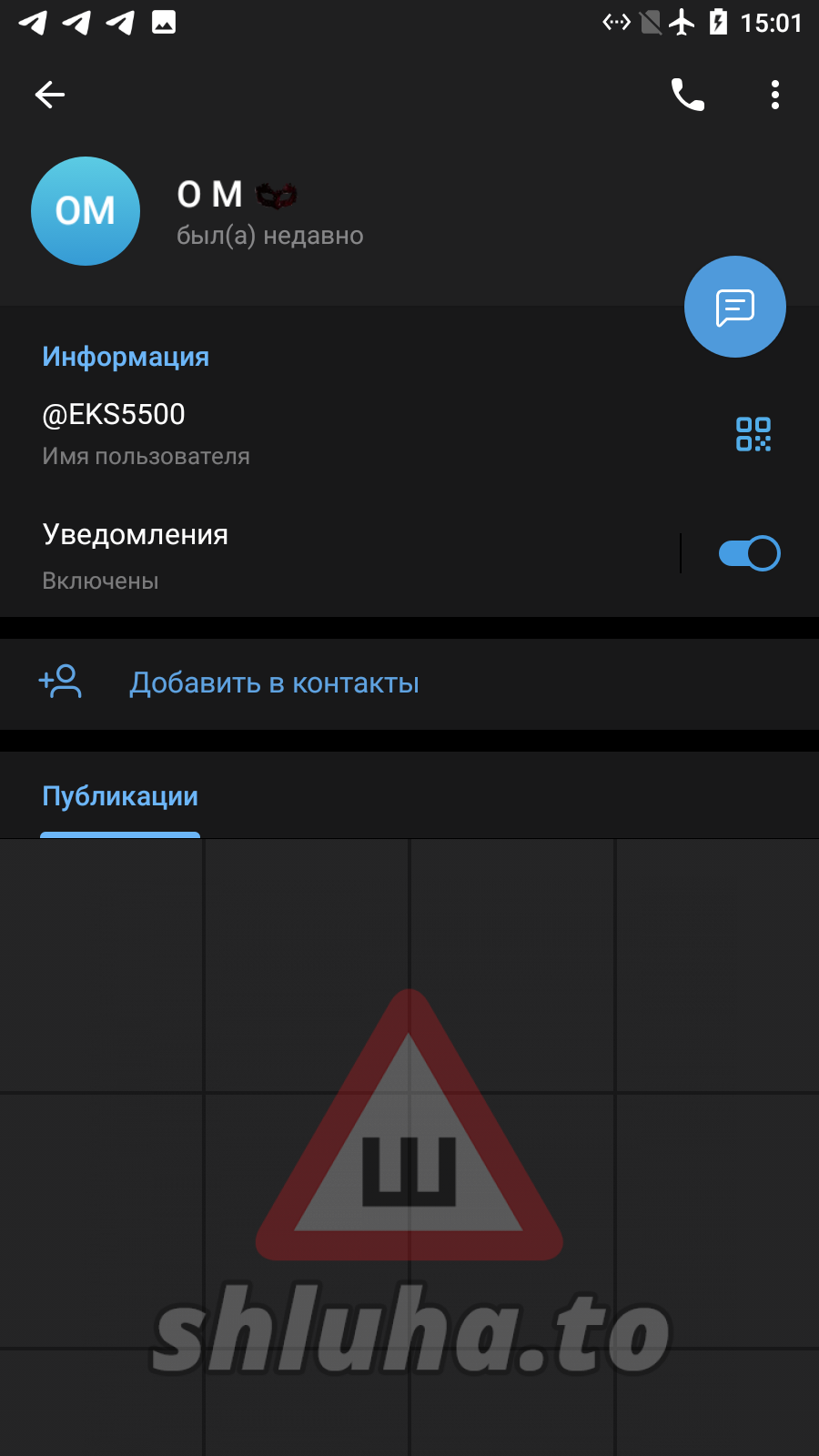Screen dimensions: 819x1456
Task: Switch to the Публикации tab
Action: coord(120,797)
